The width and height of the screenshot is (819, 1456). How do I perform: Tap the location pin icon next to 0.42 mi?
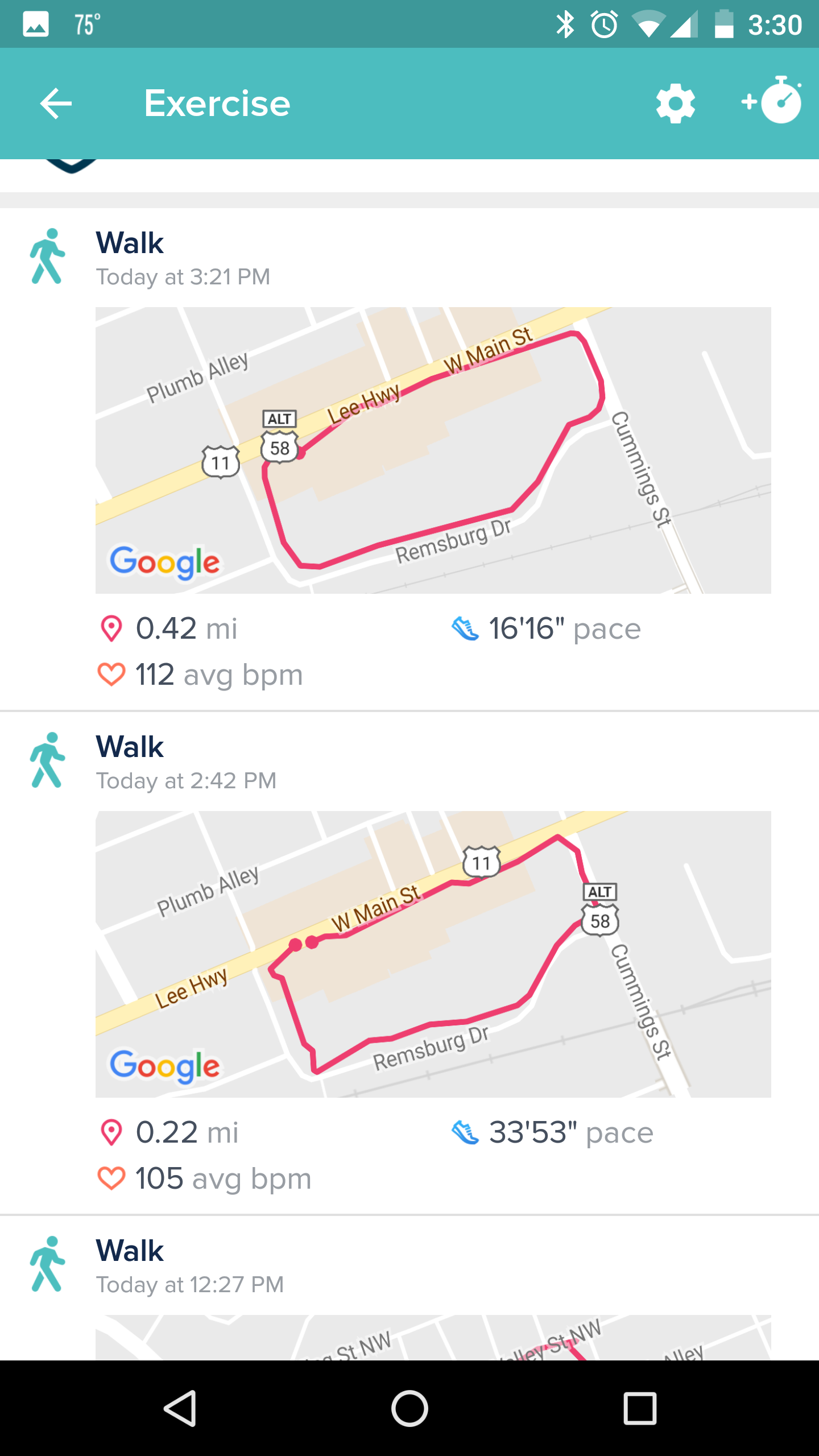pyautogui.click(x=111, y=628)
